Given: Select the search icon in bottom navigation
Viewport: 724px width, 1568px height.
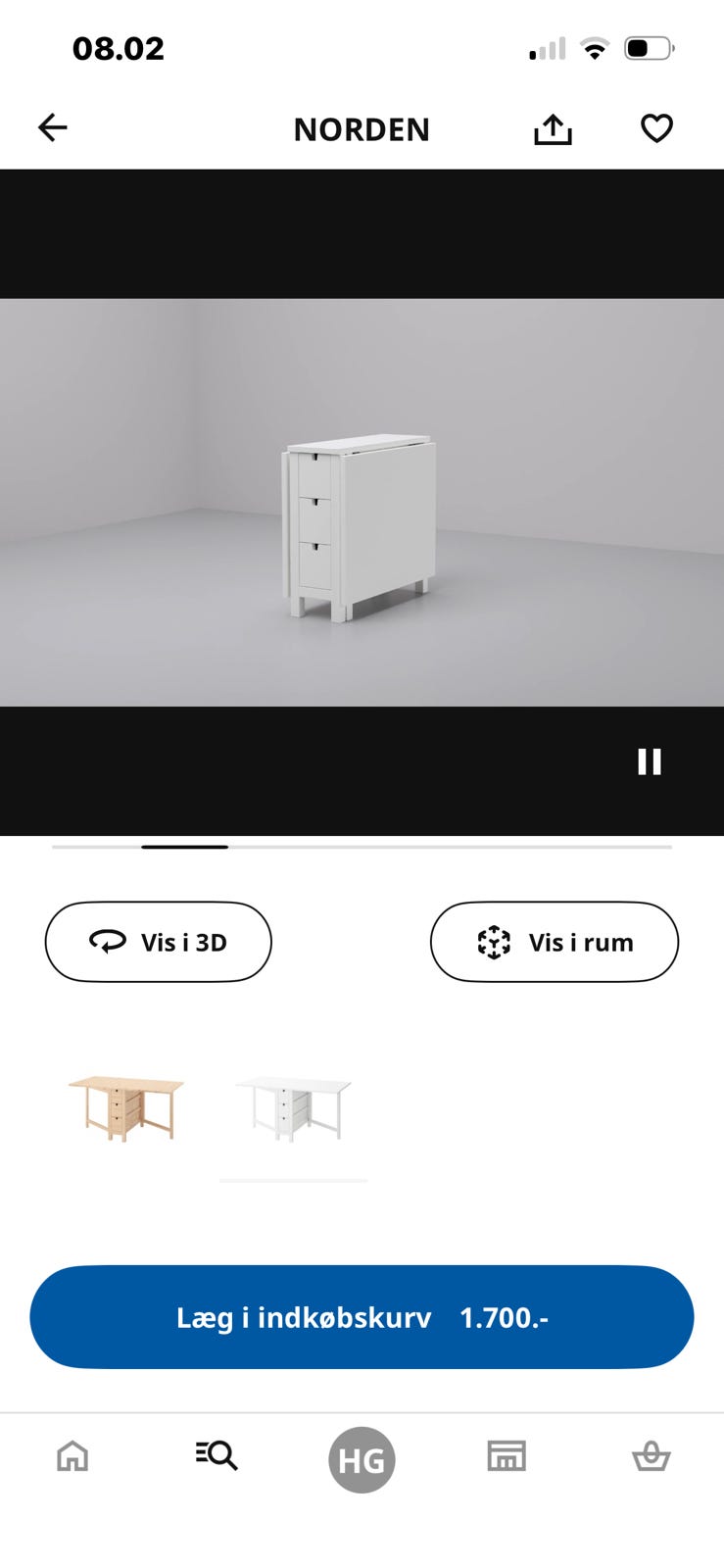Looking at the screenshot, I should pyautogui.click(x=215, y=1457).
